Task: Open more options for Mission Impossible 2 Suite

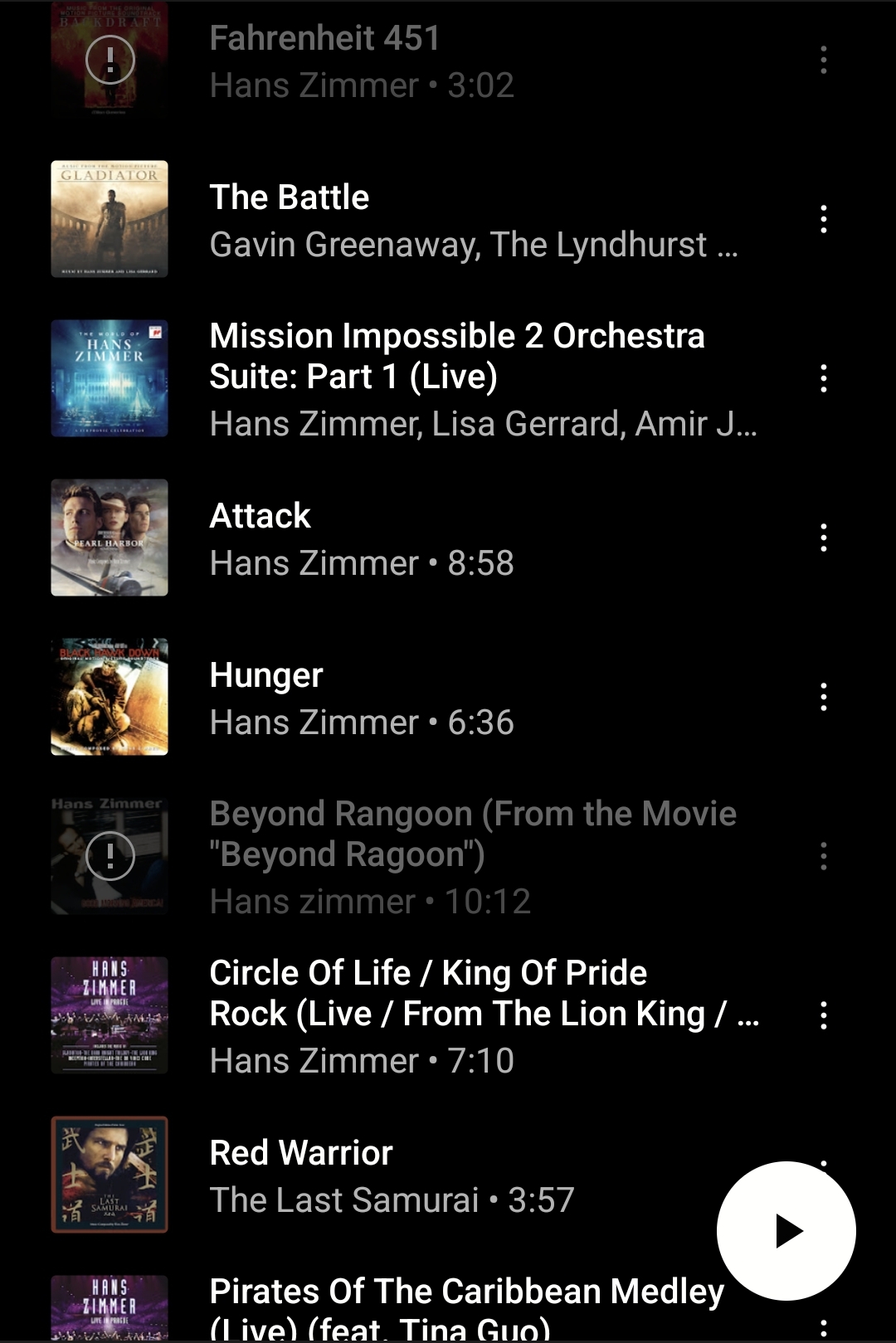Action: tap(823, 378)
